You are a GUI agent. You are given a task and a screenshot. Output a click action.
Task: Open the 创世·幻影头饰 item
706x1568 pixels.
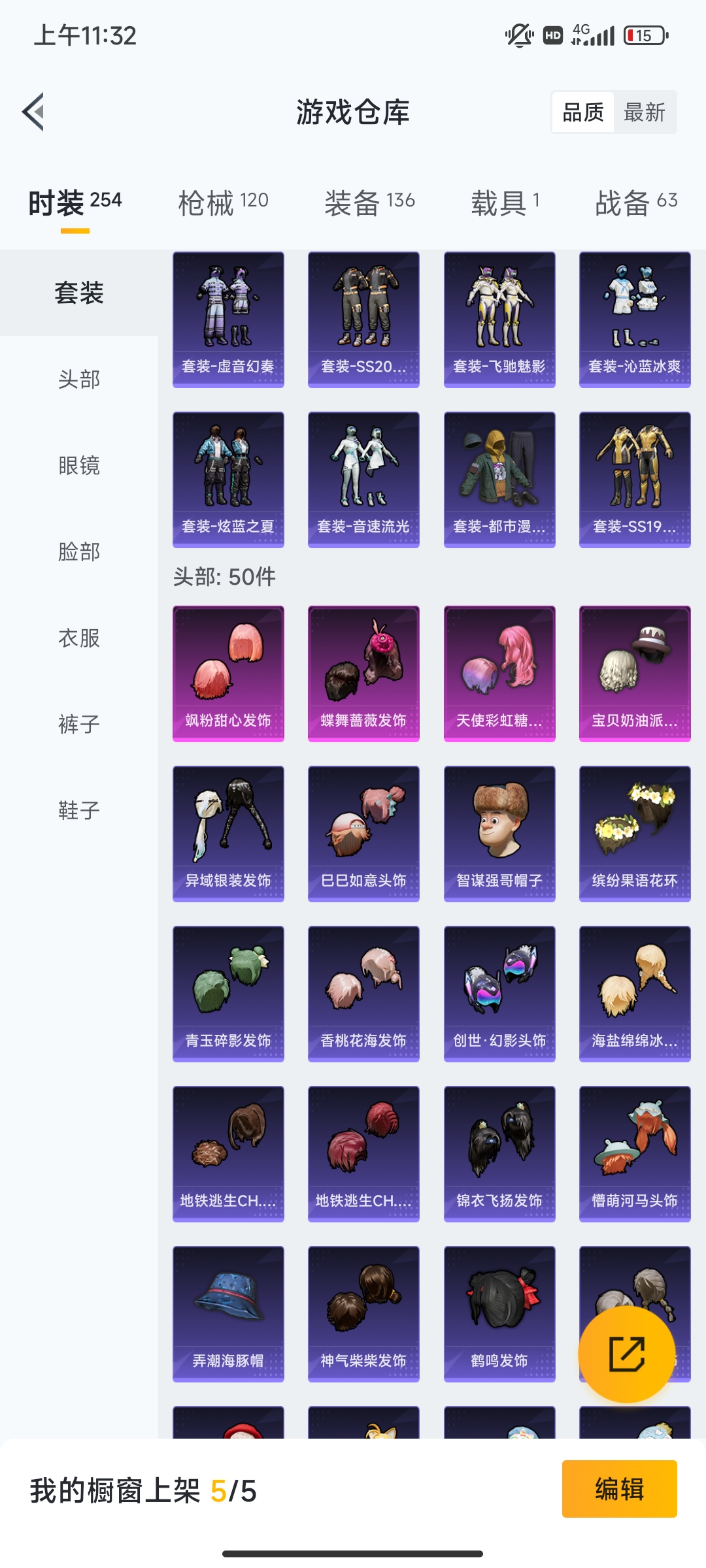coord(499,994)
